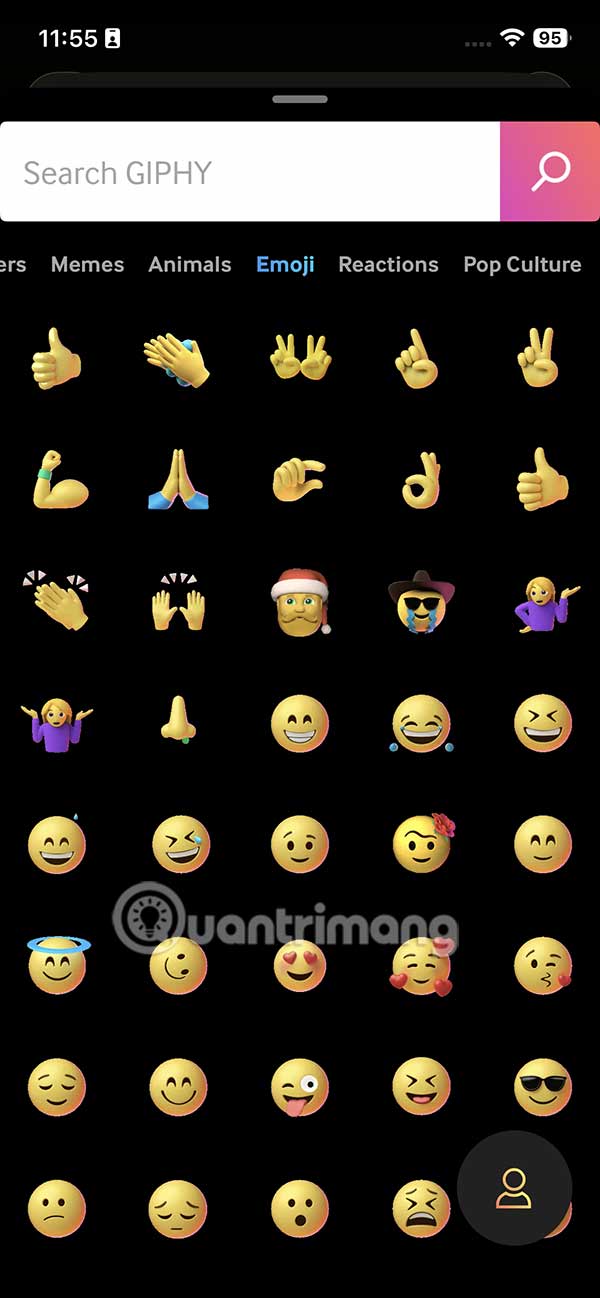Image resolution: width=600 pixels, height=1298 pixels.
Task: Tap the floating profile button
Action: click(x=513, y=1187)
